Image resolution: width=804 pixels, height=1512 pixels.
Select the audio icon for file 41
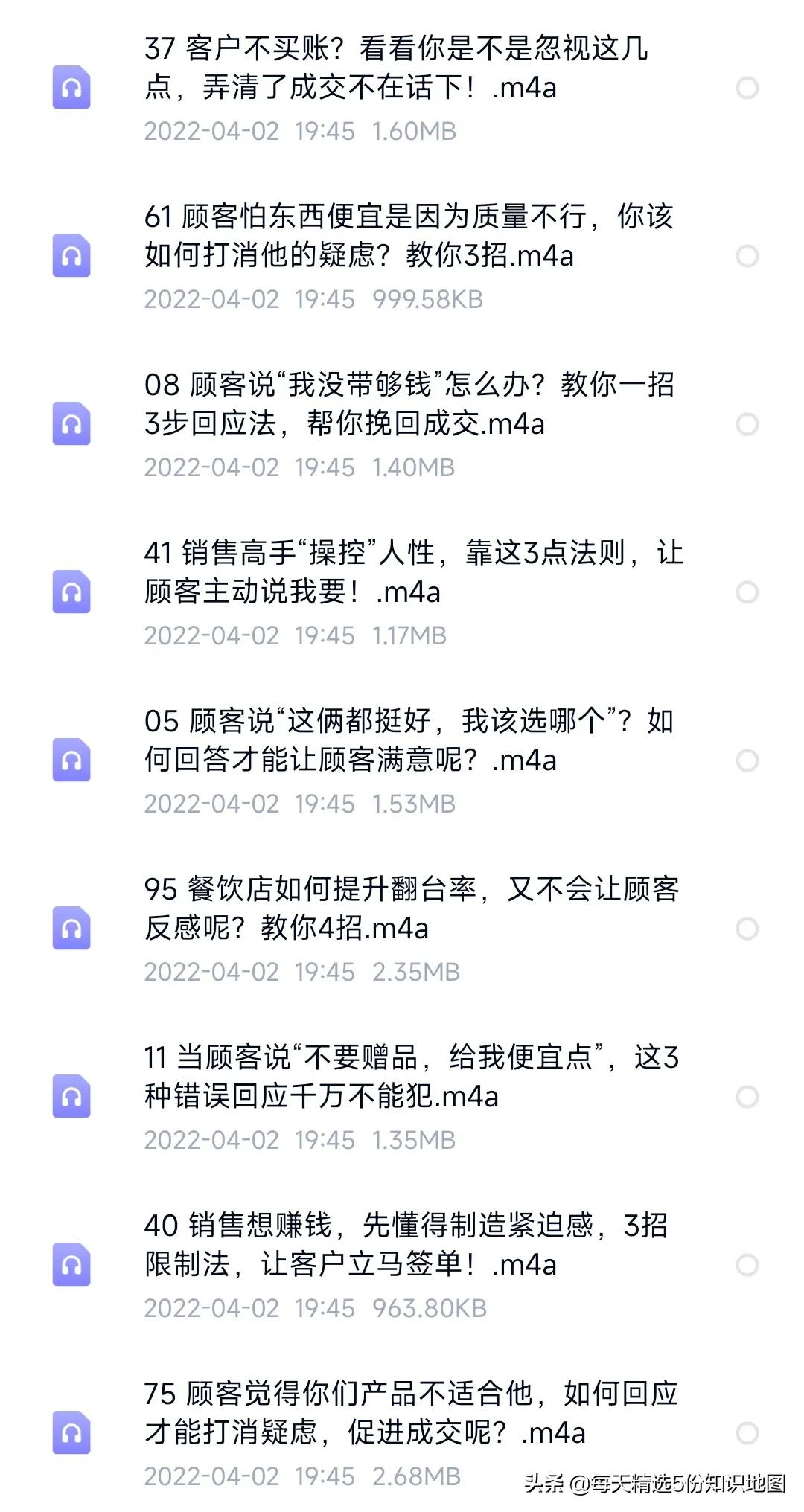(71, 592)
